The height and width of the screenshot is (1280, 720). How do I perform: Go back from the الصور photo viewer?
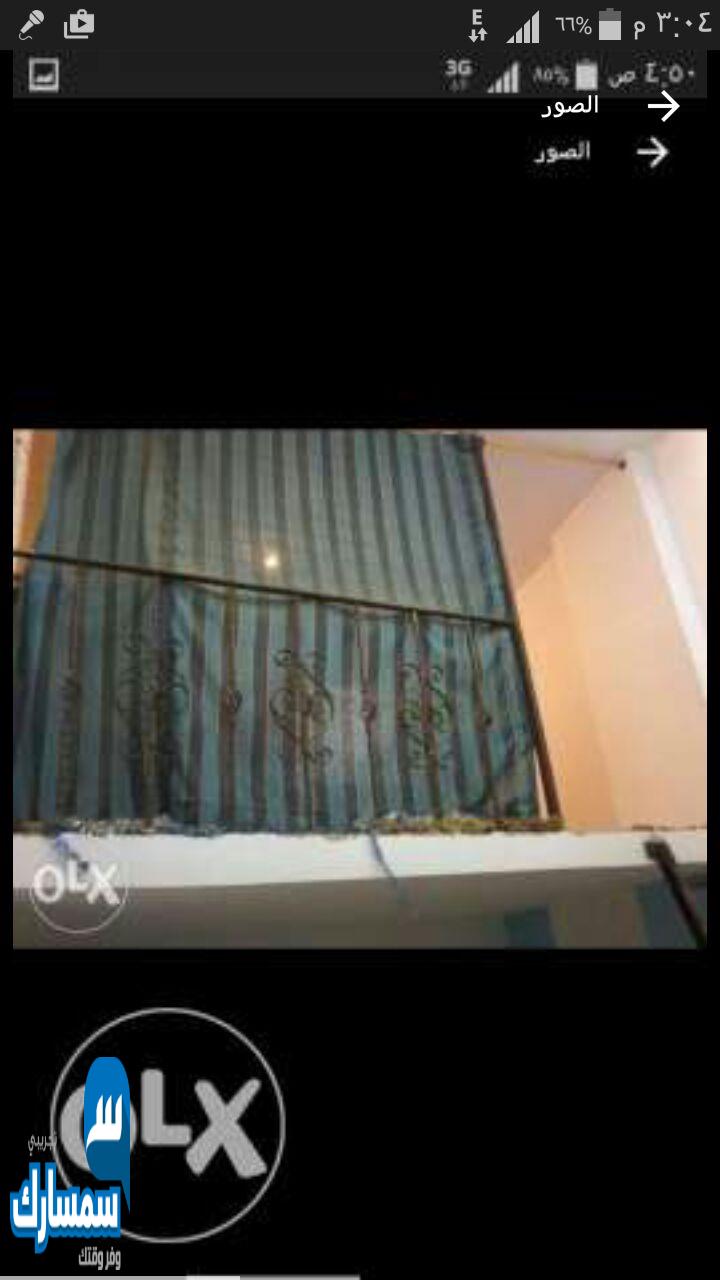tap(663, 107)
